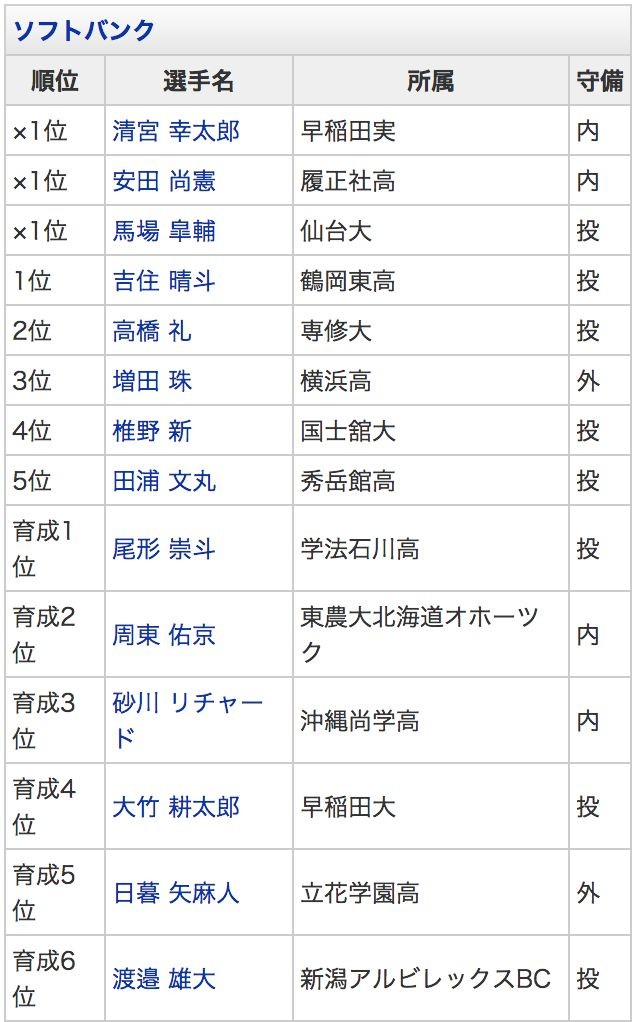Viewport: 636px width, 1022px height.
Task: Select the 高橋 礼 link
Action: tap(152, 331)
